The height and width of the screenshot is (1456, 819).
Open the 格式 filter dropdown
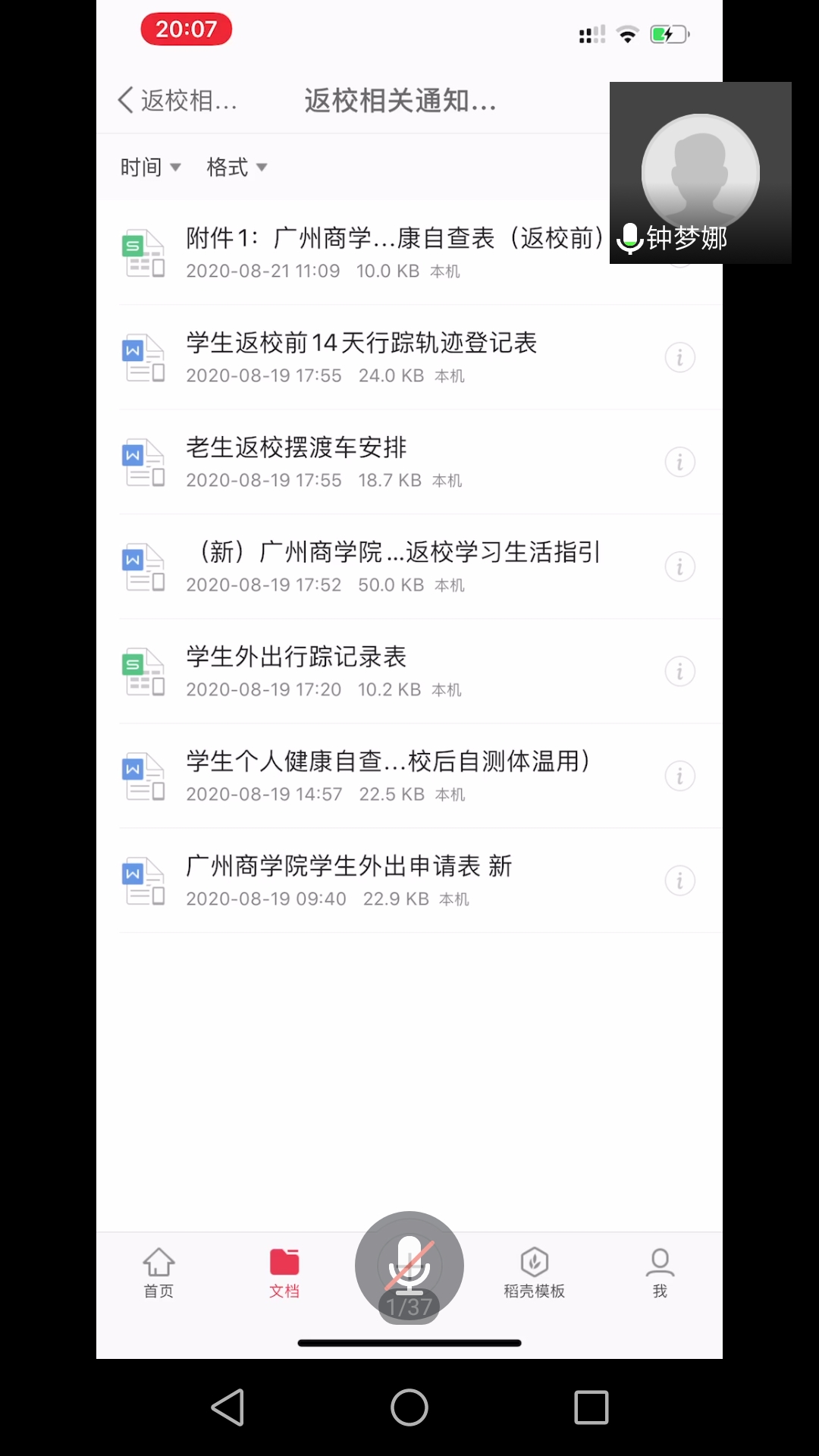pos(237,167)
